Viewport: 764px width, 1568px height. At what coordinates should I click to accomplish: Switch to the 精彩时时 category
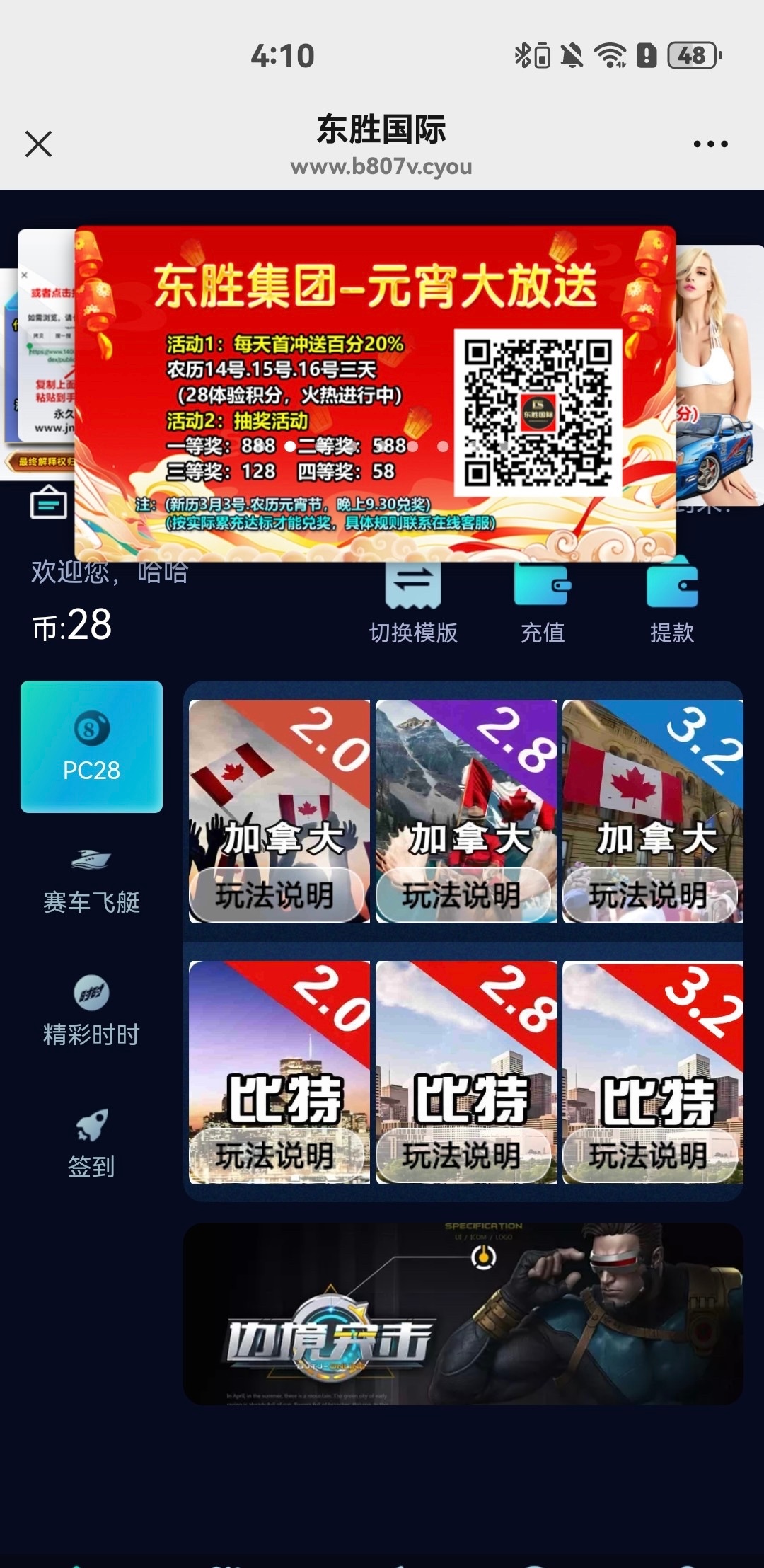91,1012
